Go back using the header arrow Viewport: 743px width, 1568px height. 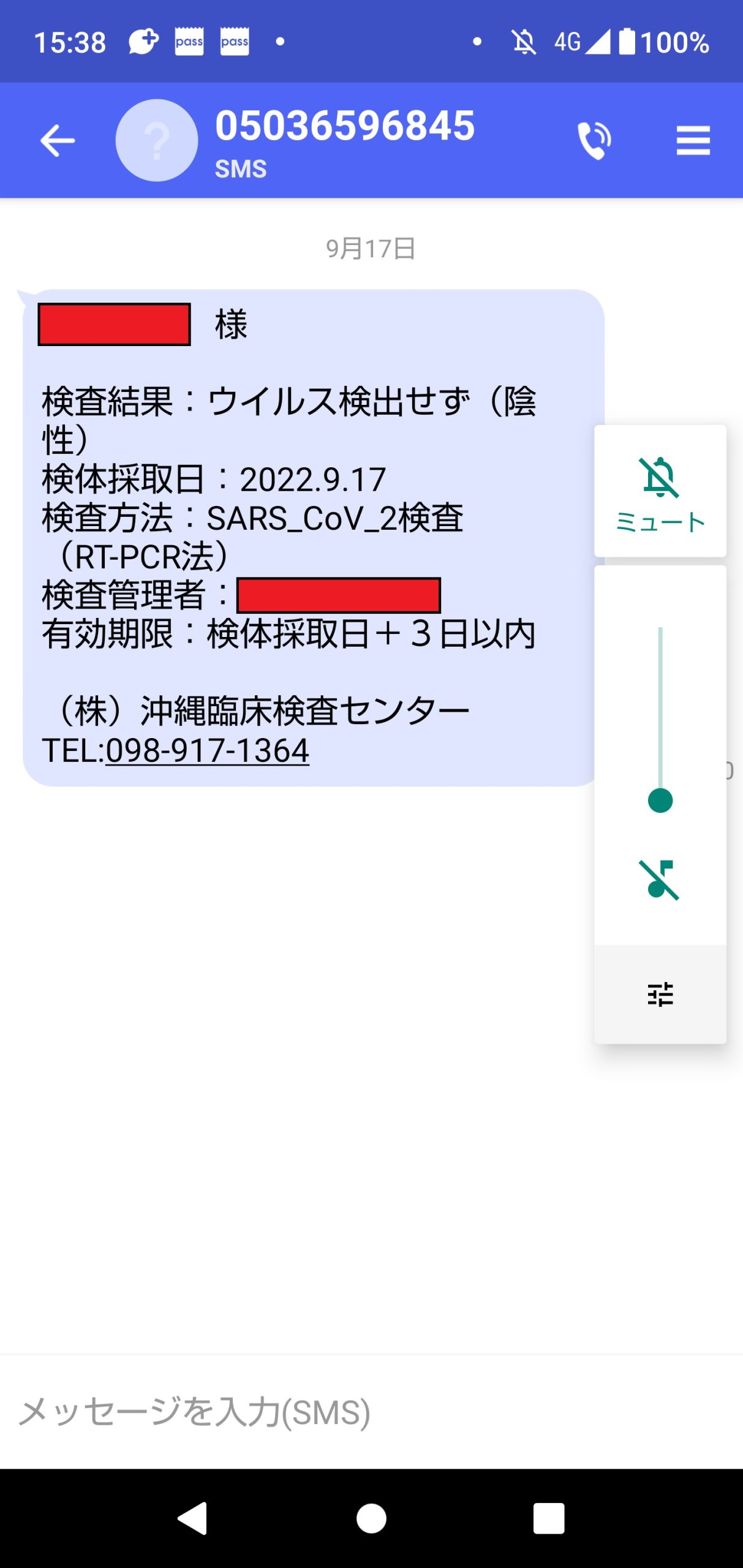57,140
